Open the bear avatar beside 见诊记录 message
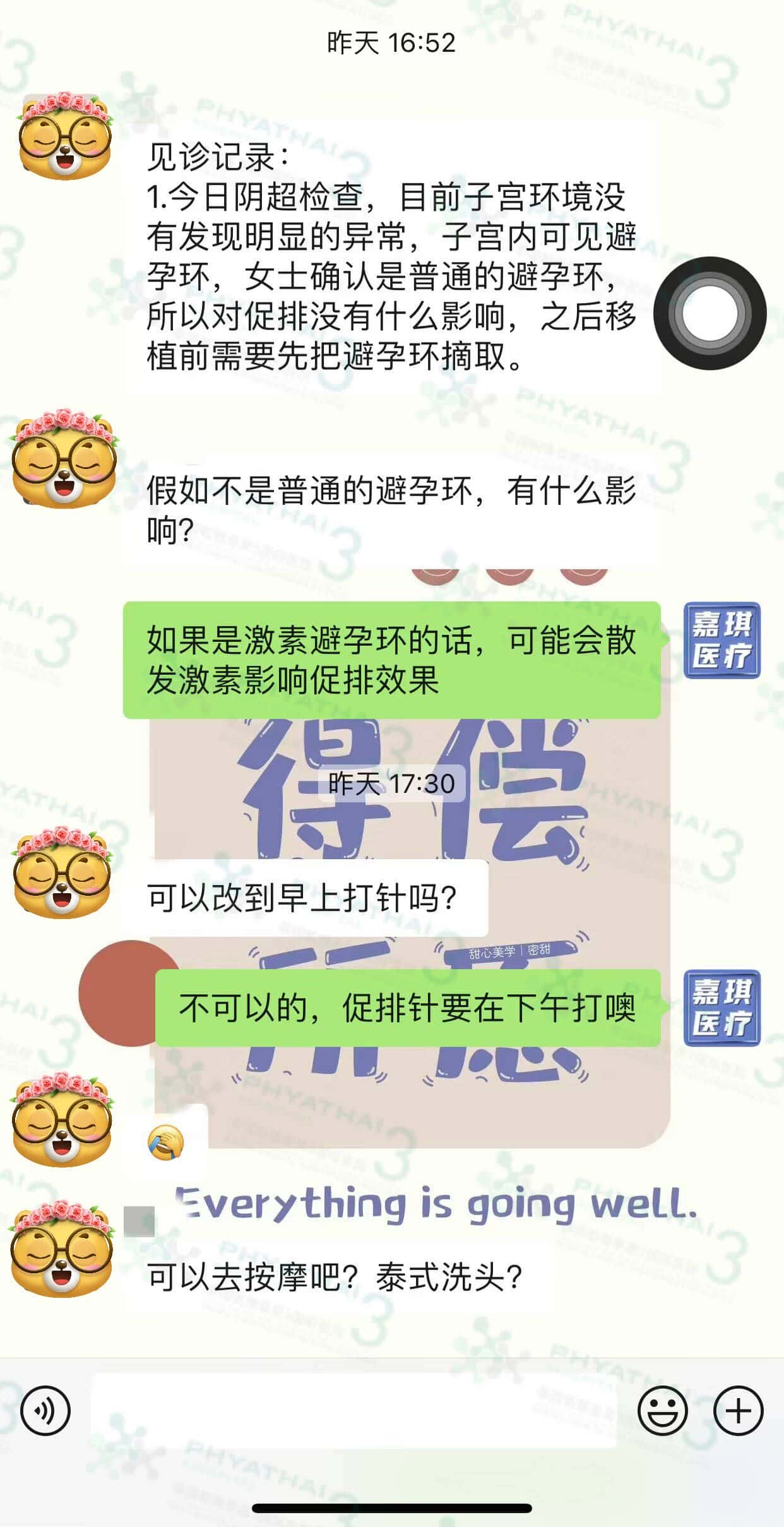This screenshot has height=1527, width=784. [x=65, y=134]
